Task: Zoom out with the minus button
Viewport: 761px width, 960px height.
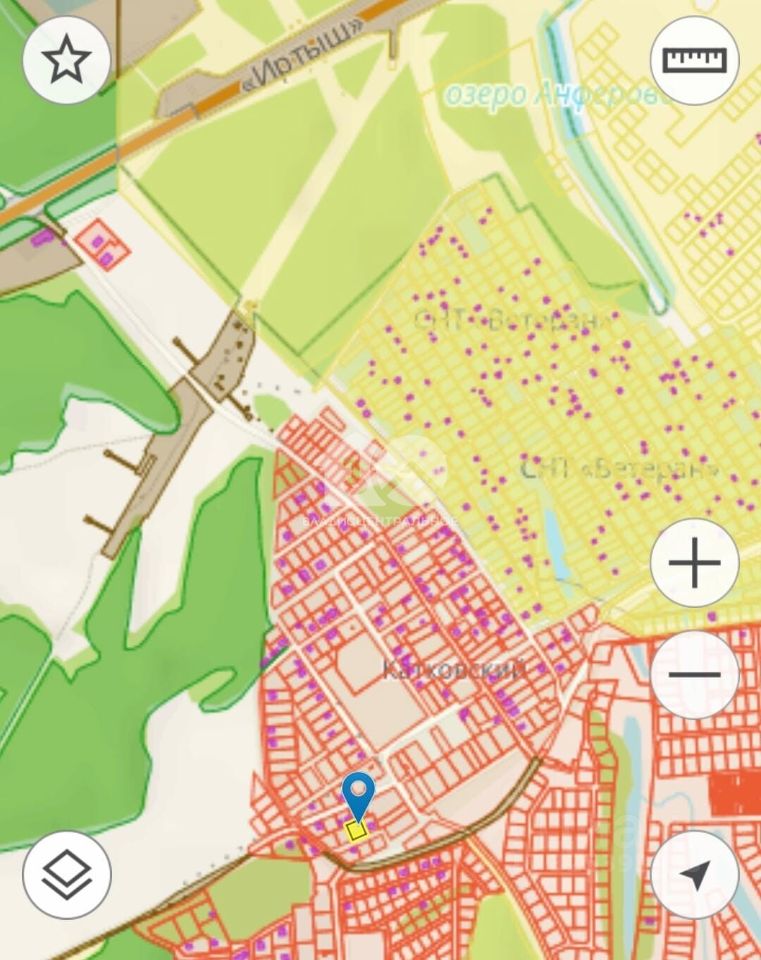Action: pyautogui.click(x=694, y=674)
